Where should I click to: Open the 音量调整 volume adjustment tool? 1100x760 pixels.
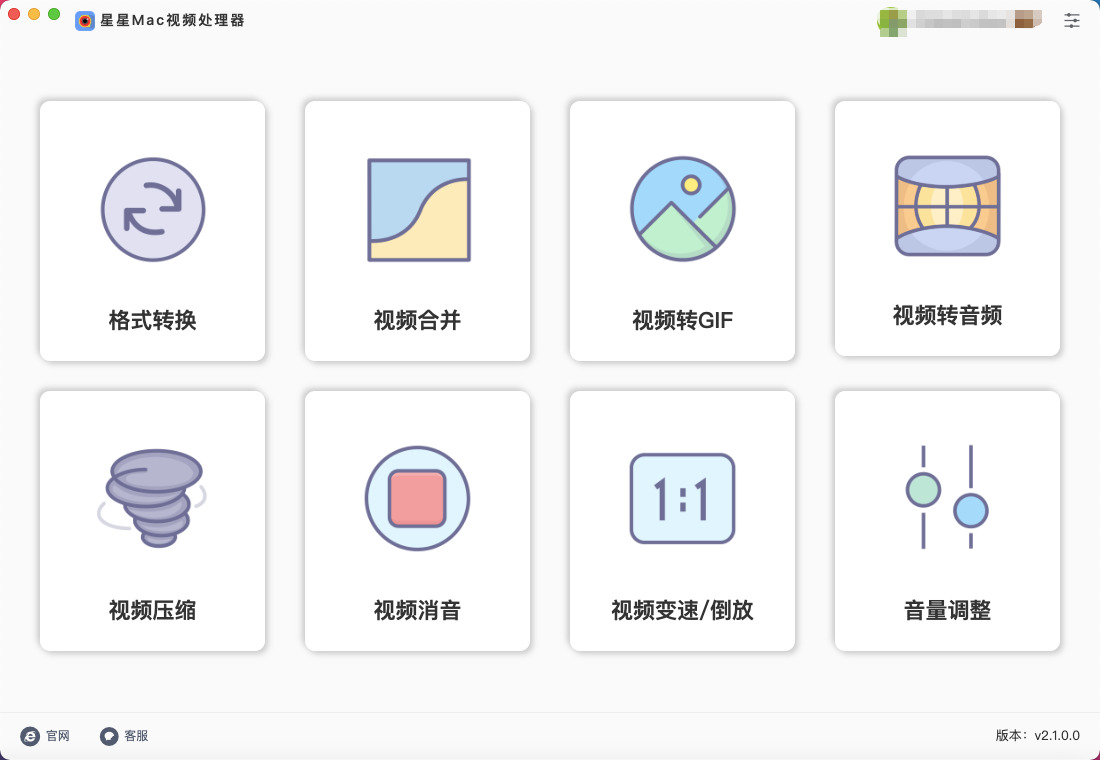[947, 521]
